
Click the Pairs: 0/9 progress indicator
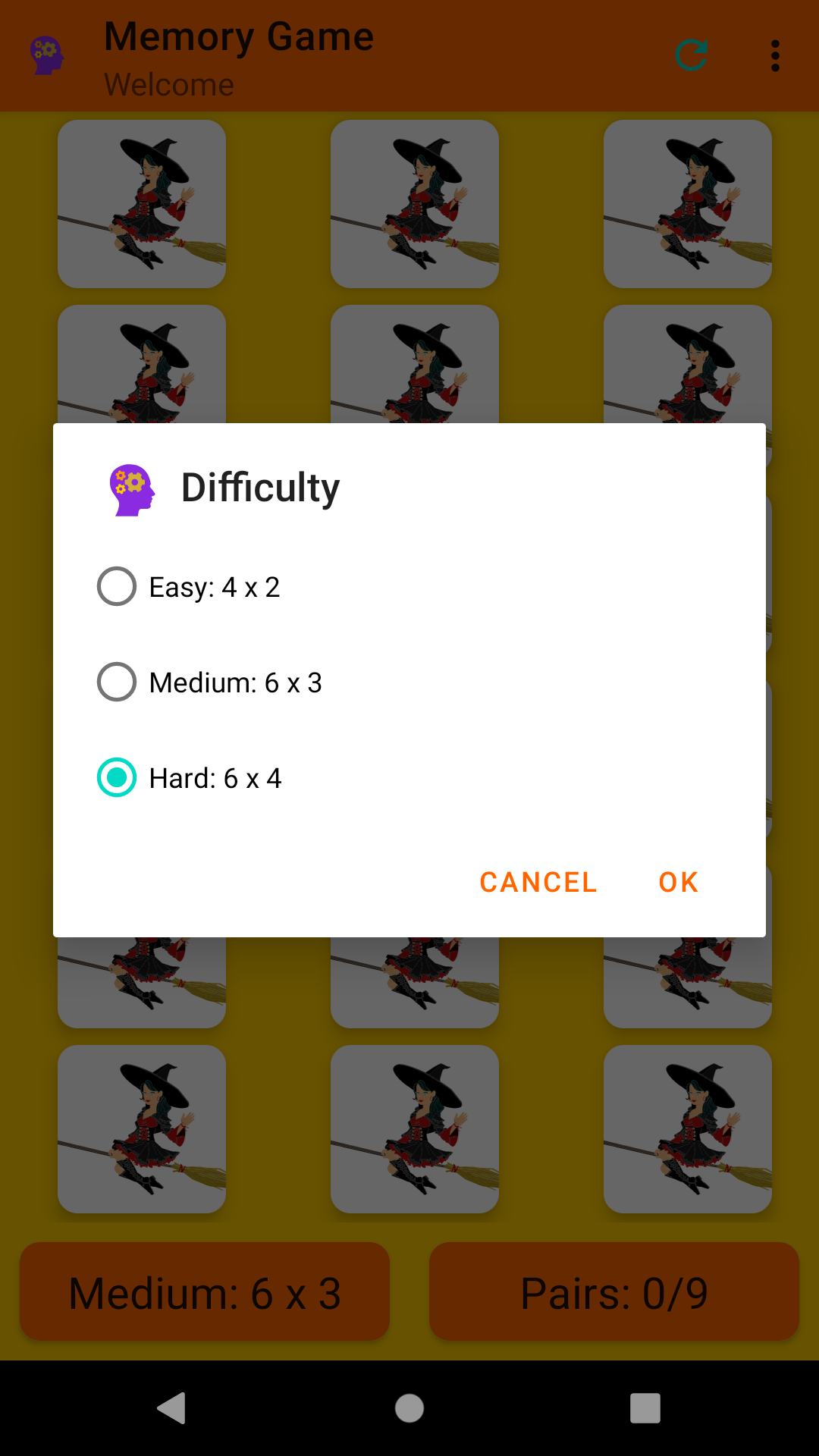click(613, 1291)
